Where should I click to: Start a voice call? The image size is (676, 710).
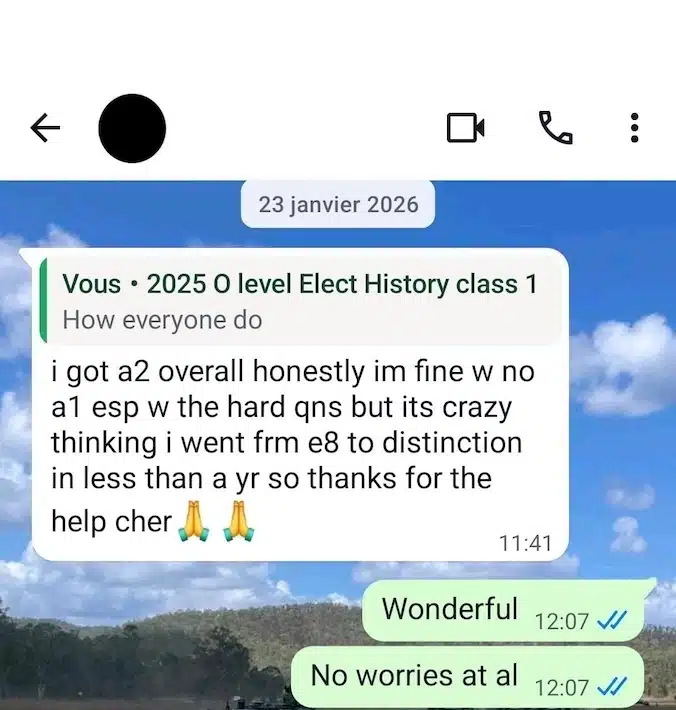(555, 128)
